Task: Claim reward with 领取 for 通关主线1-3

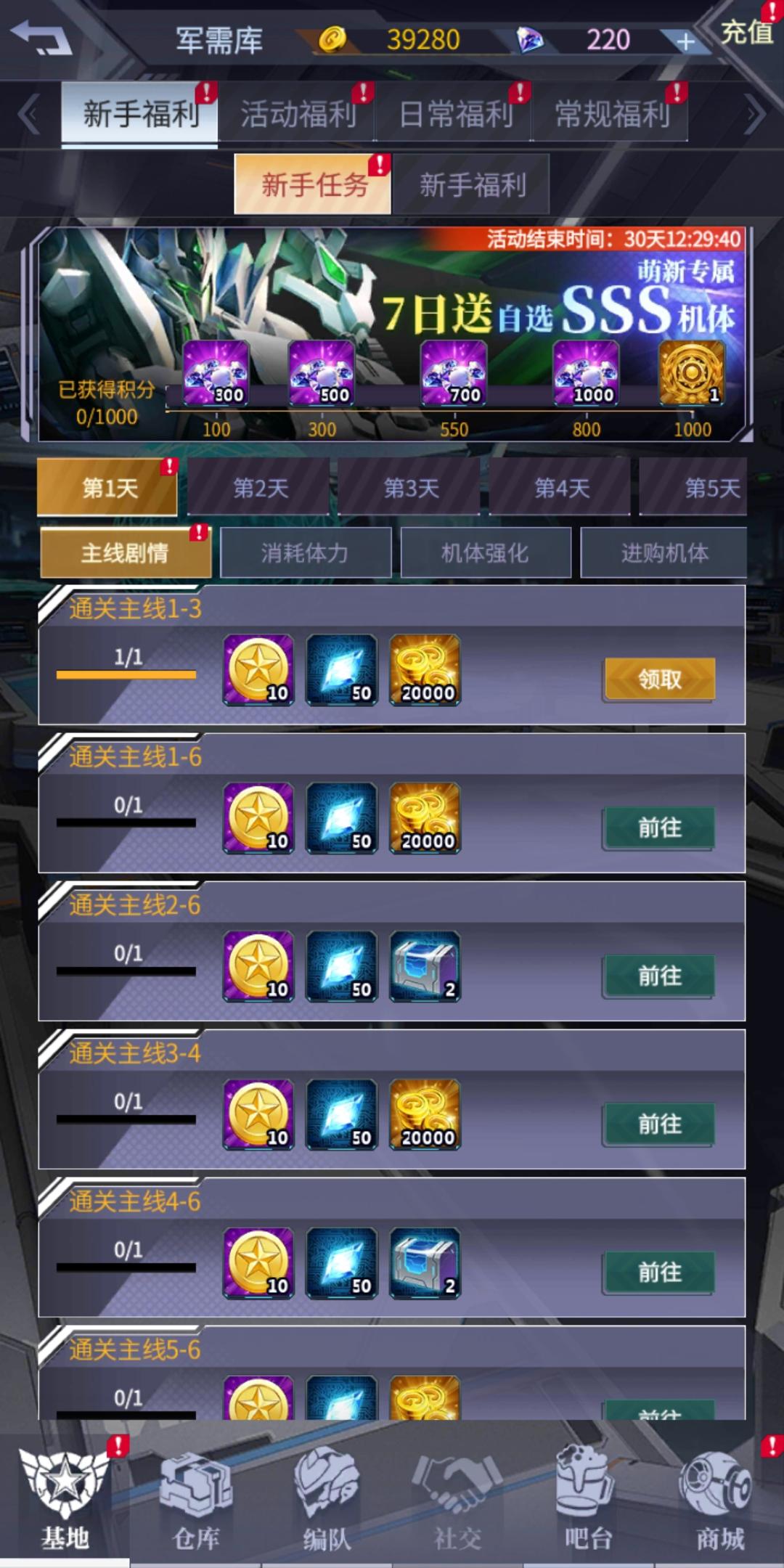Action: click(x=660, y=679)
